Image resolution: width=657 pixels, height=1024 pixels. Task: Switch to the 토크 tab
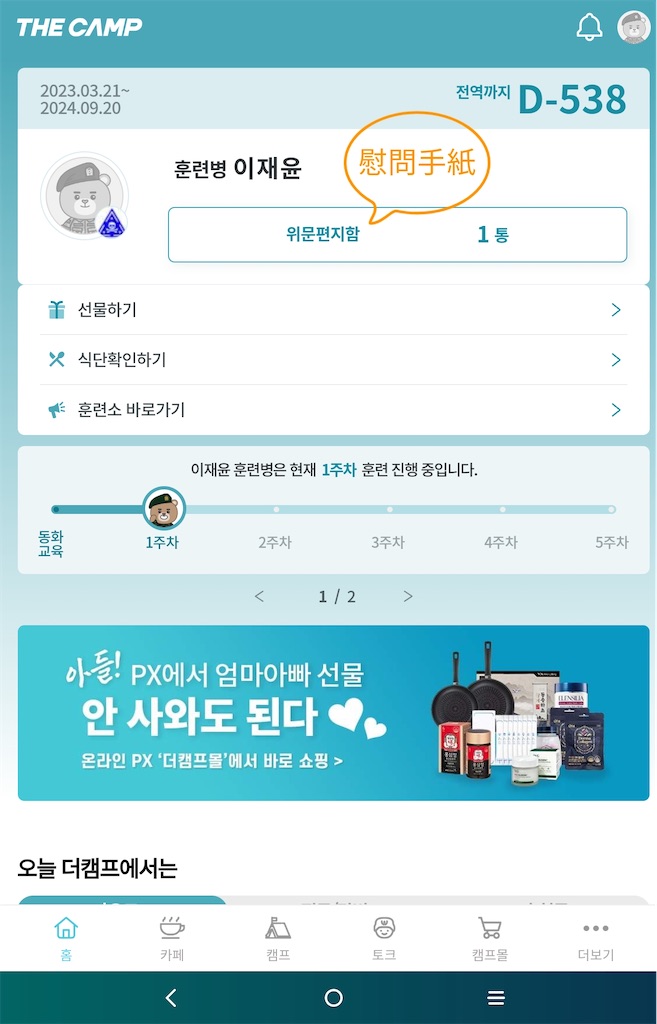coord(384,938)
